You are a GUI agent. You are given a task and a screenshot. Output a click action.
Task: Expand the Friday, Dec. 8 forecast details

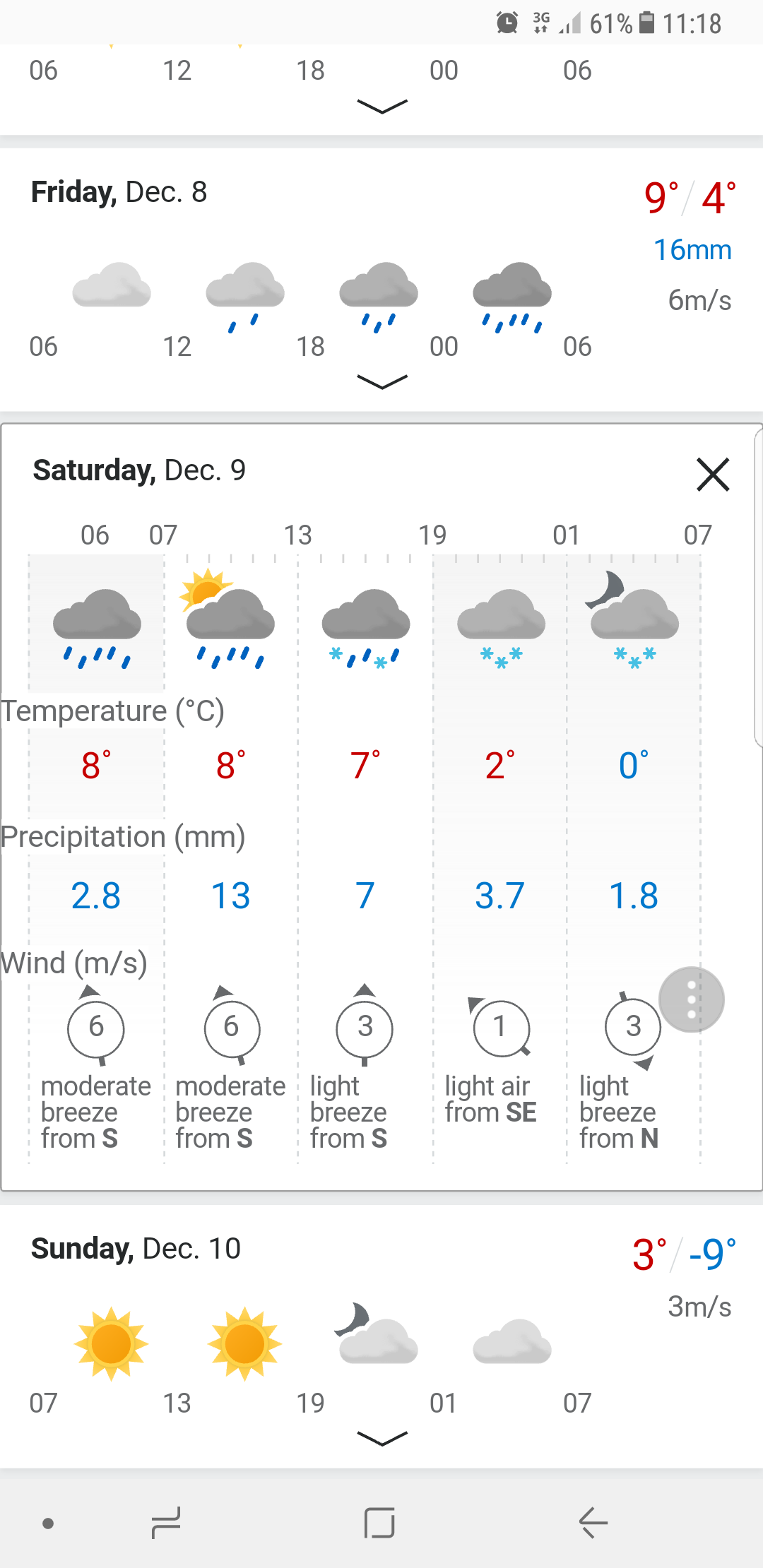[x=382, y=382]
